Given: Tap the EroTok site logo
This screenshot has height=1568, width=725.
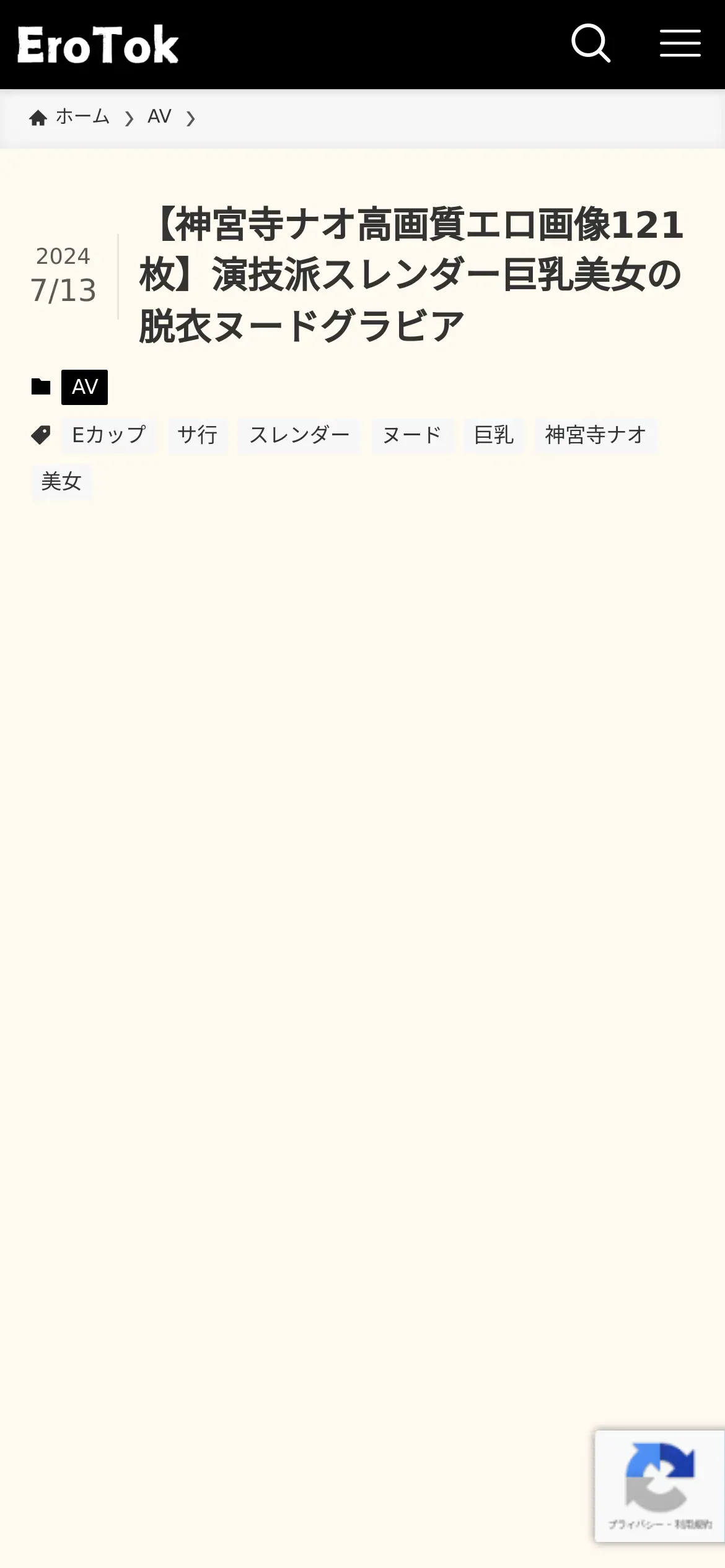Looking at the screenshot, I should click(98, 45).
